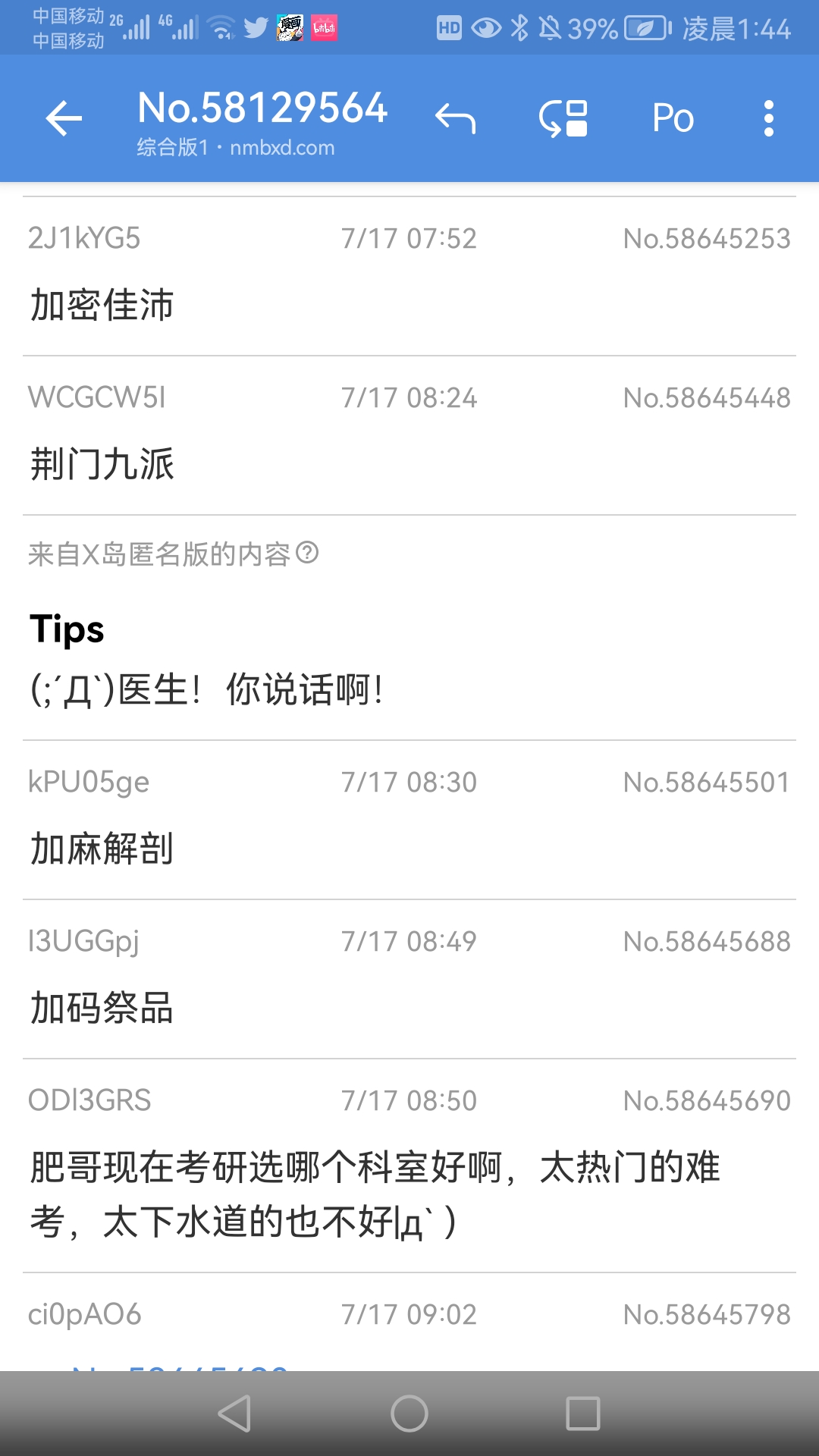This screenshot has height=1456, width=819.
Task: Open recent apps with the square button
Action: point(583,1414)
